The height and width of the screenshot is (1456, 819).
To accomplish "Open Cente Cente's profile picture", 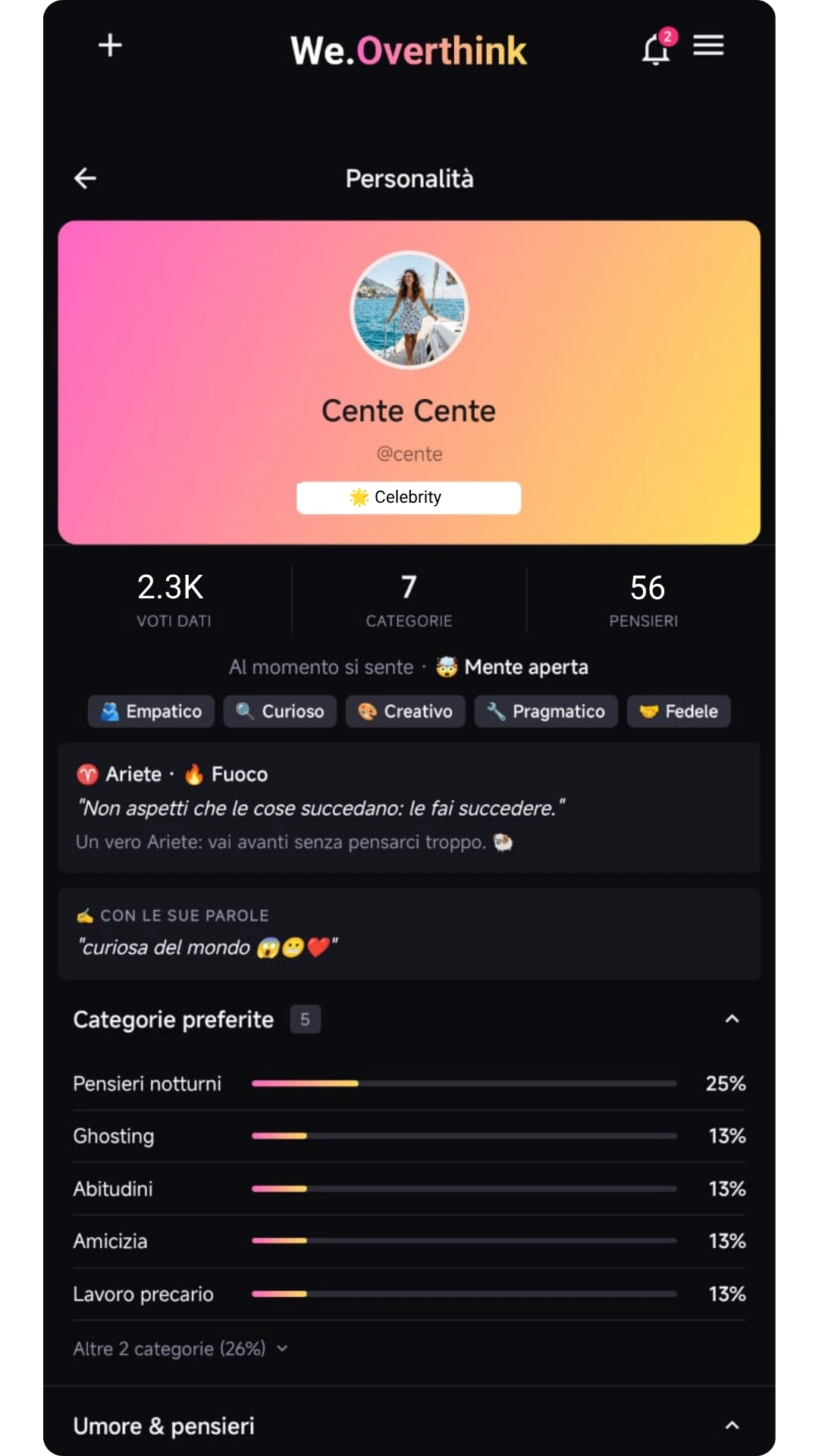I will [409, 310].
